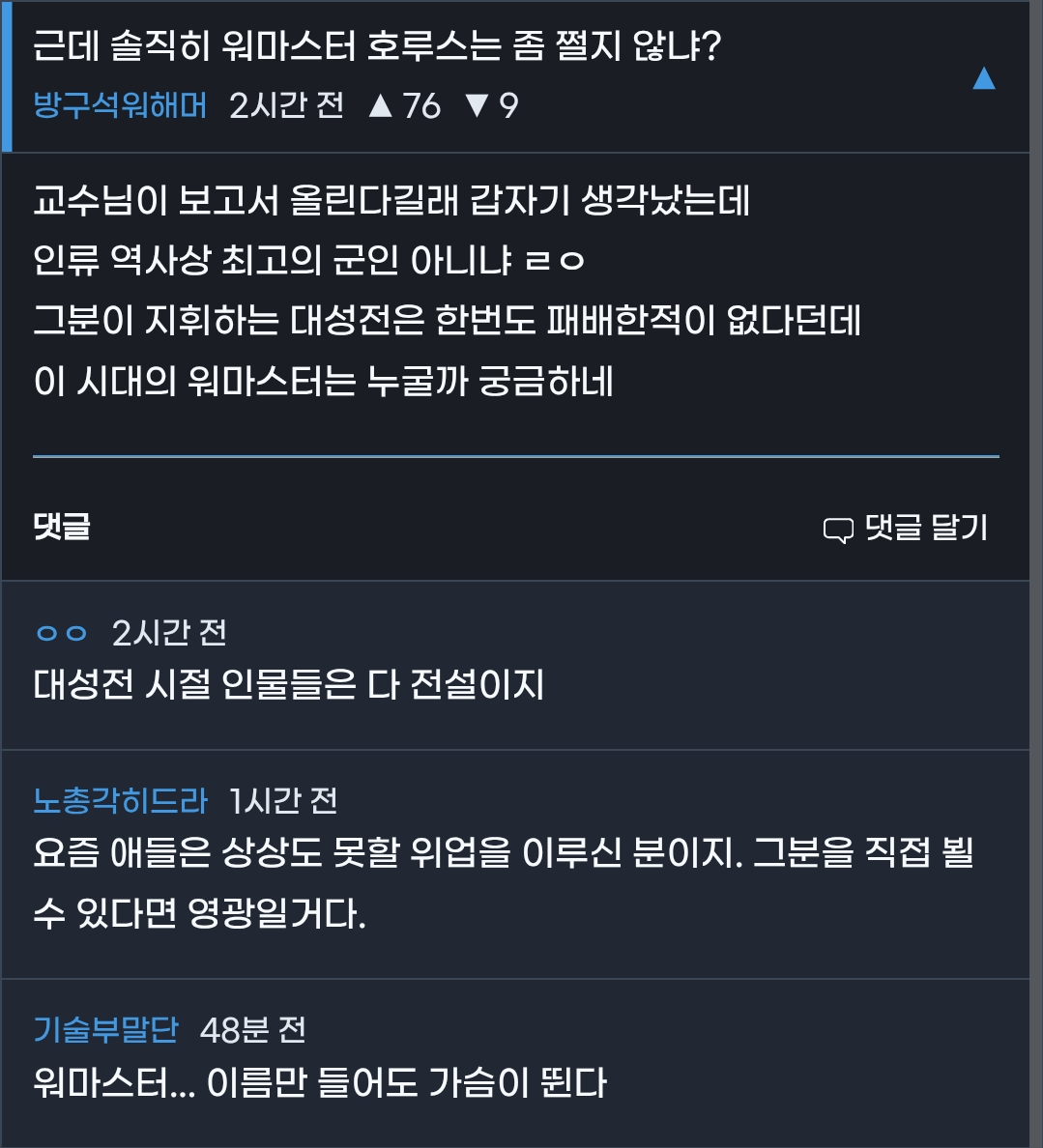
Task: Downvote the post showing 9
Action: 476,105
